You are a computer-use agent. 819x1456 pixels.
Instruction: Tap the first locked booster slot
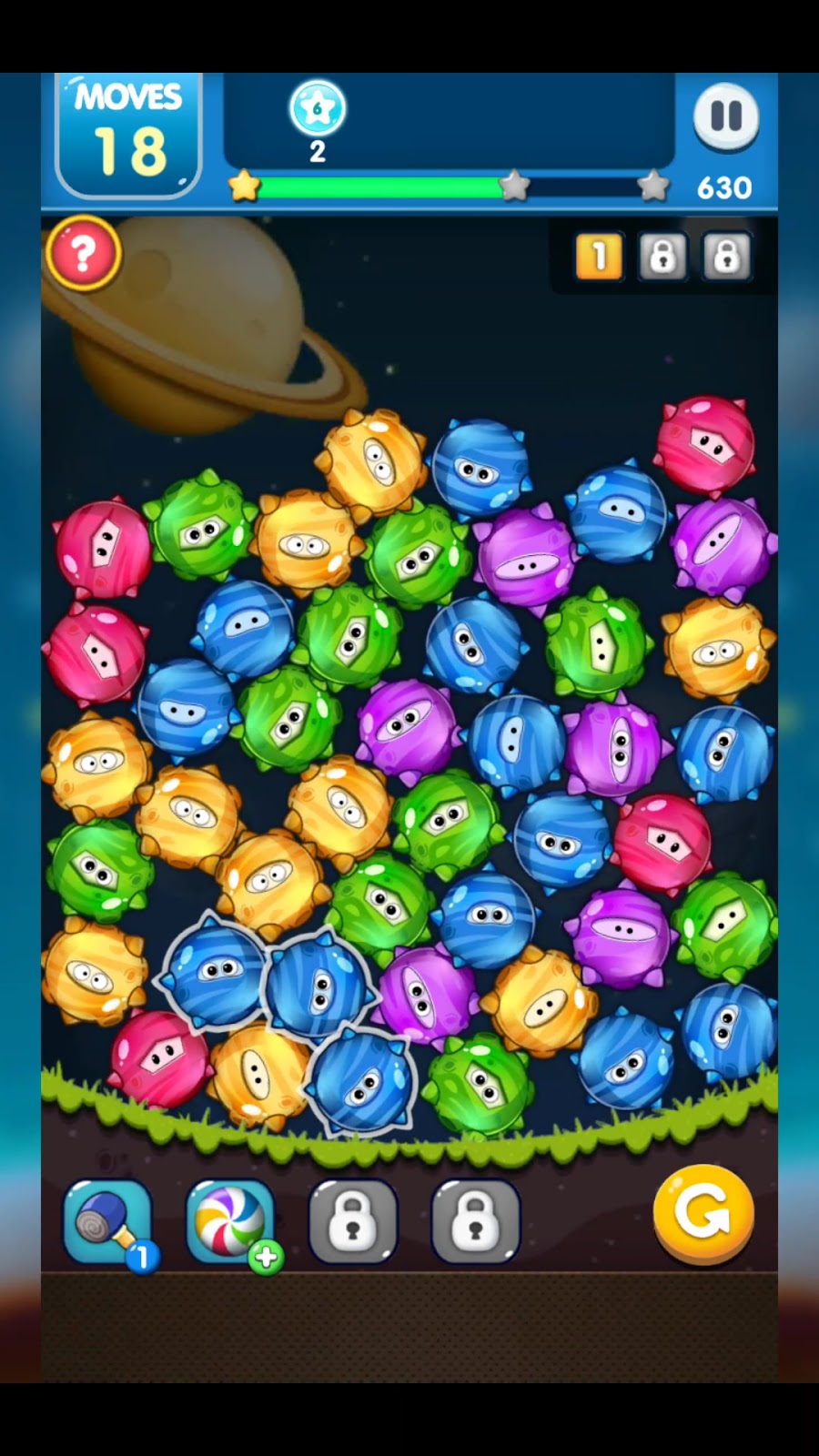tap(353, 1222)
